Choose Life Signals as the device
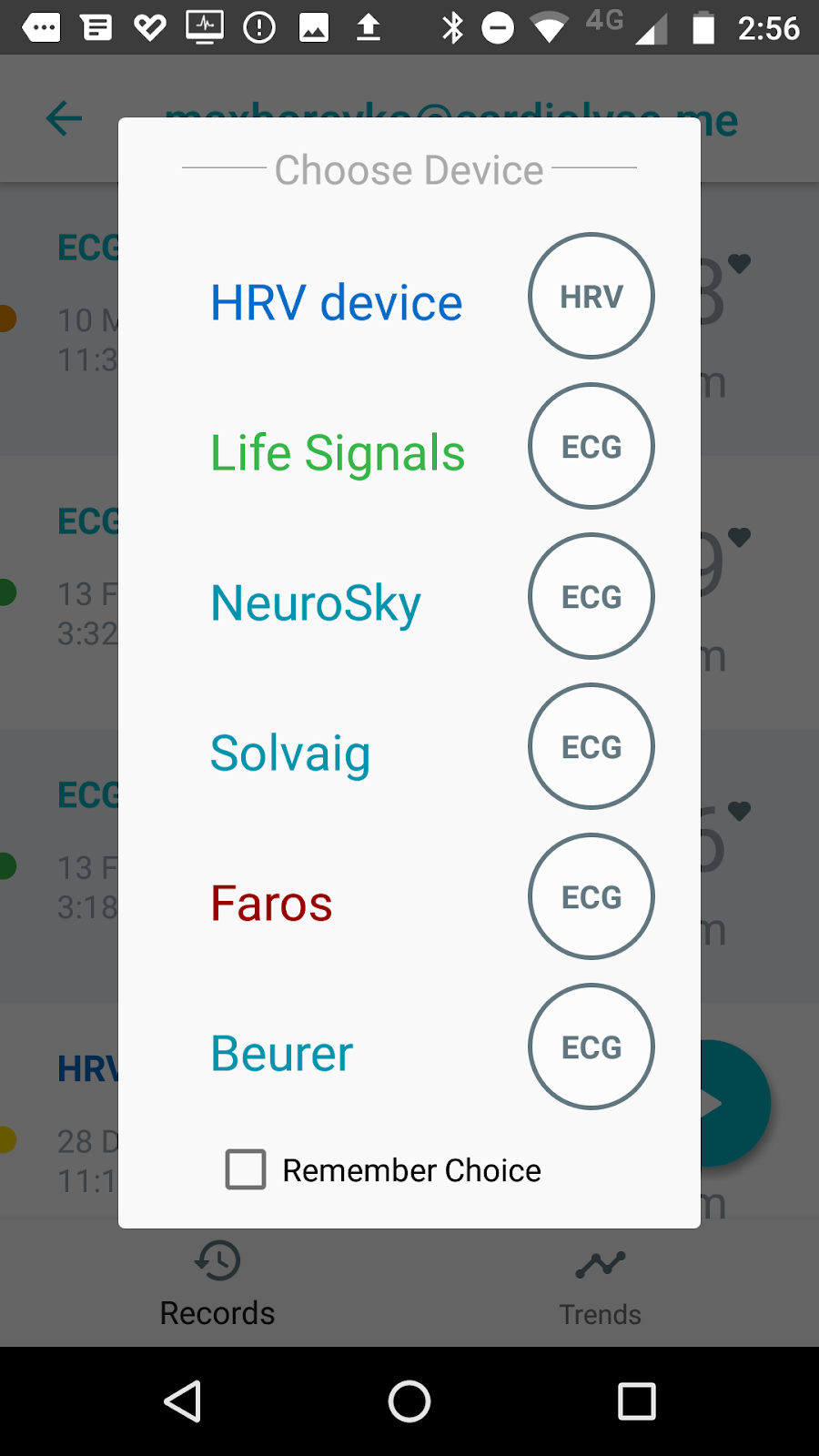The height and width of the screenshot is (1456, 819). tap(338, 452)
